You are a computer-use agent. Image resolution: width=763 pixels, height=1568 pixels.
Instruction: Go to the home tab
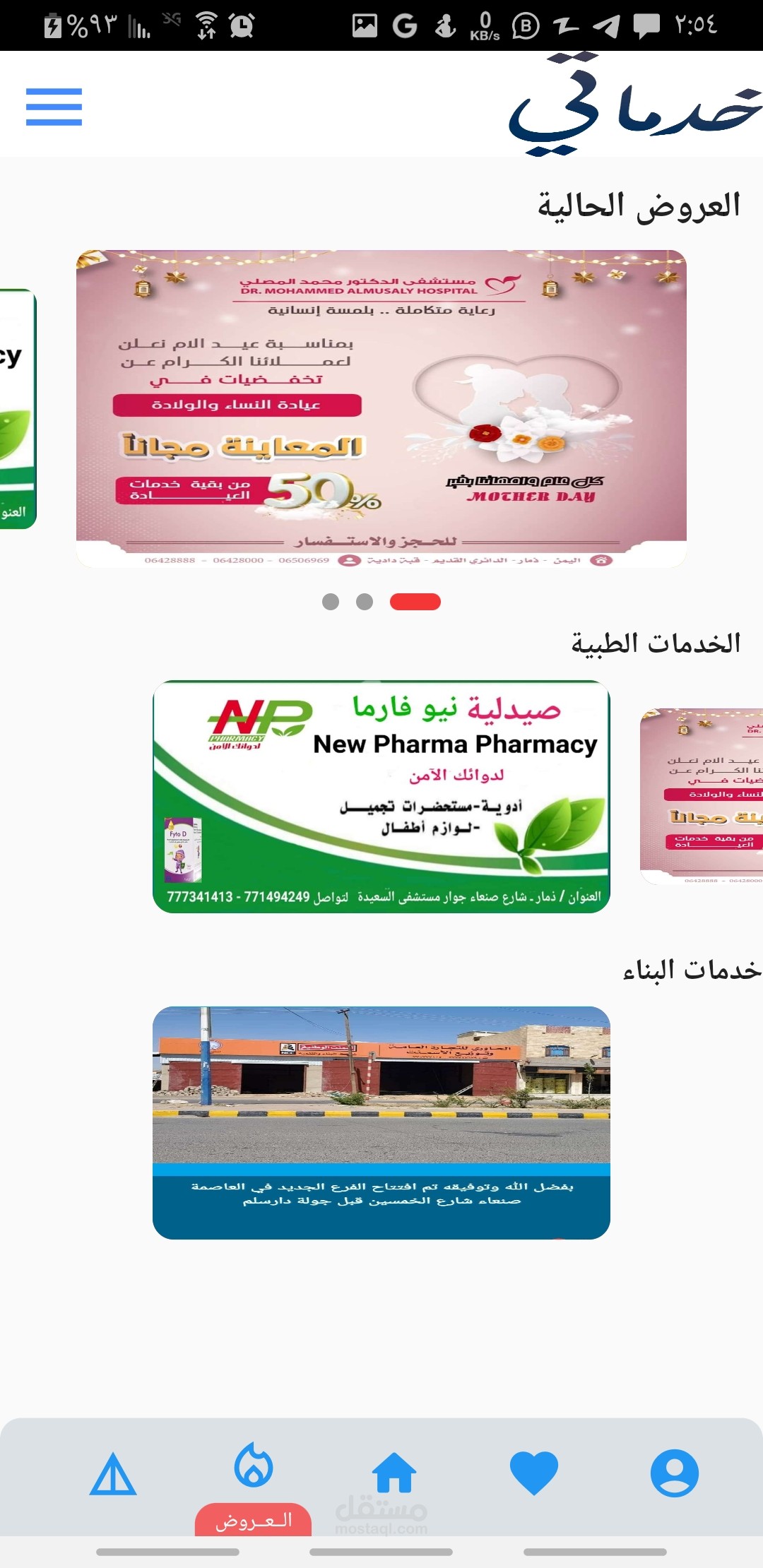[394, 1473]
